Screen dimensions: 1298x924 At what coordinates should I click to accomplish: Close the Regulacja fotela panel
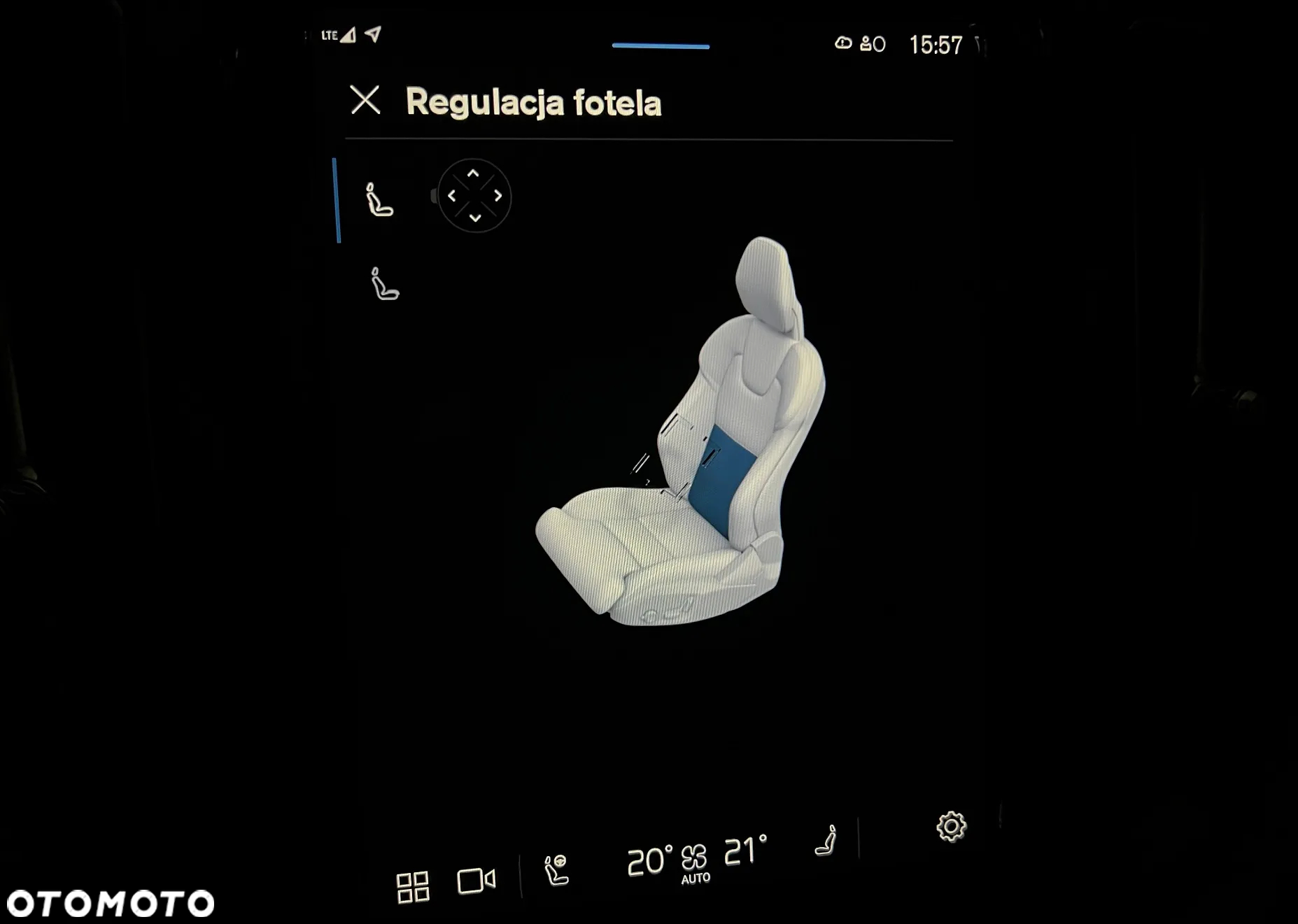[365, 100]
